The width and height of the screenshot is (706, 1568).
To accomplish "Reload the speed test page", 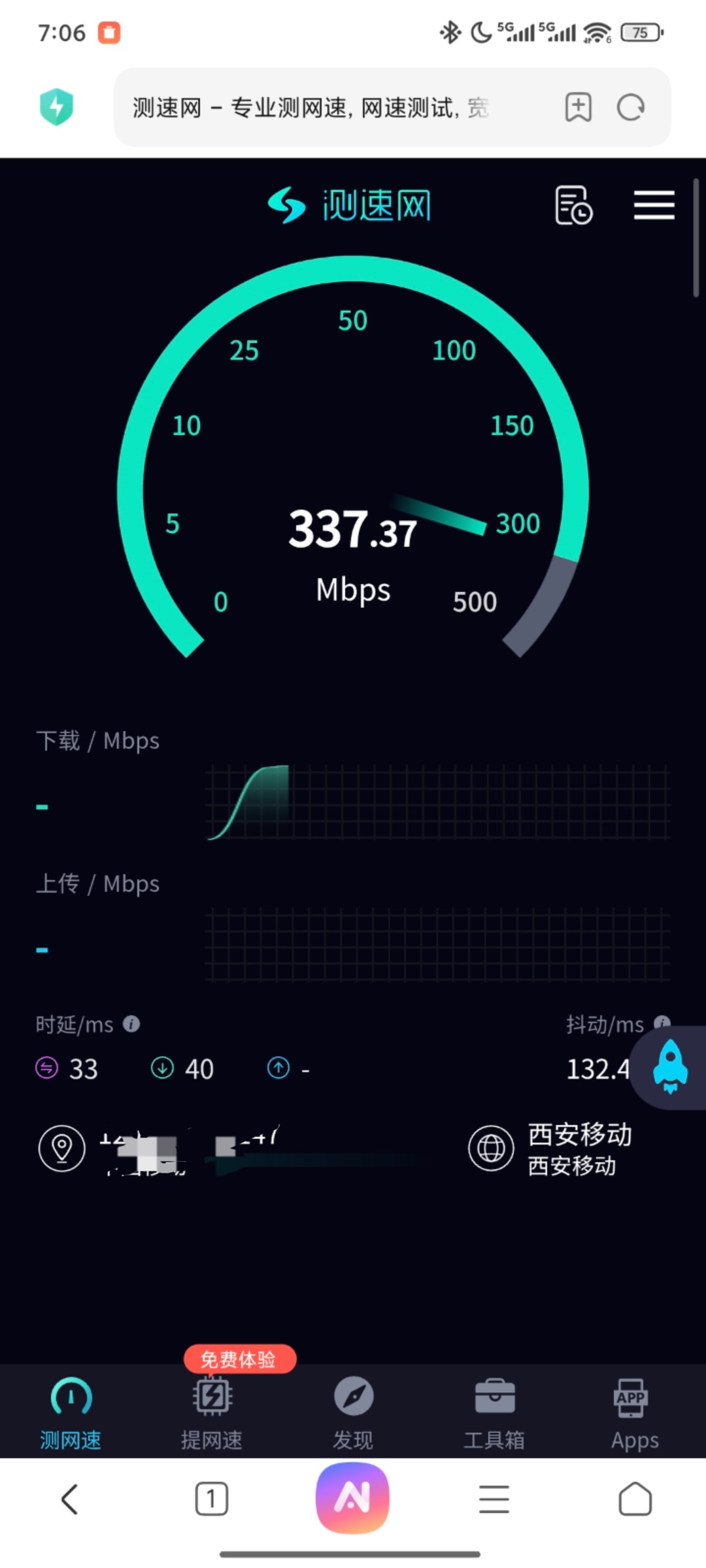I will click(x=631, y=107).
